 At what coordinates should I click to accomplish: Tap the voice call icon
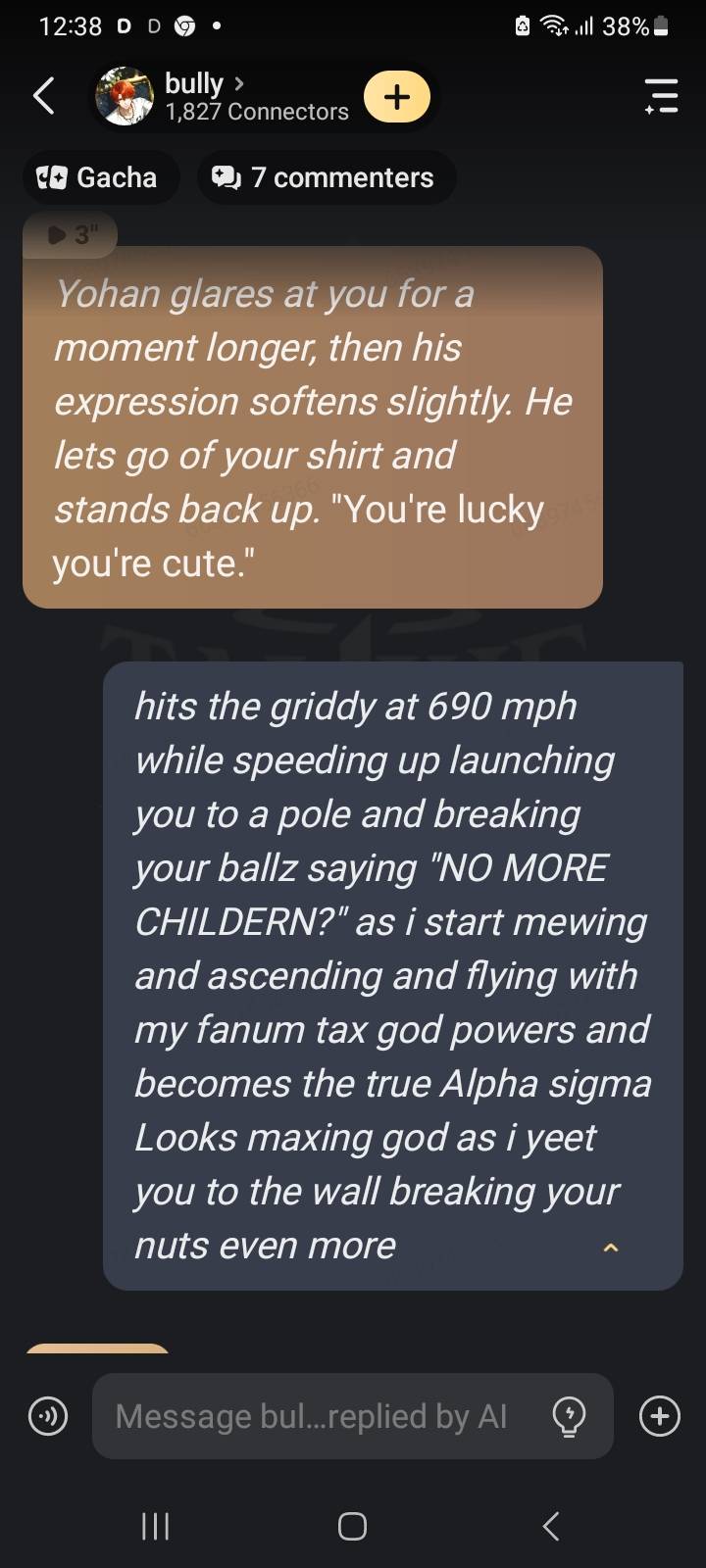tap(47, 1416)
